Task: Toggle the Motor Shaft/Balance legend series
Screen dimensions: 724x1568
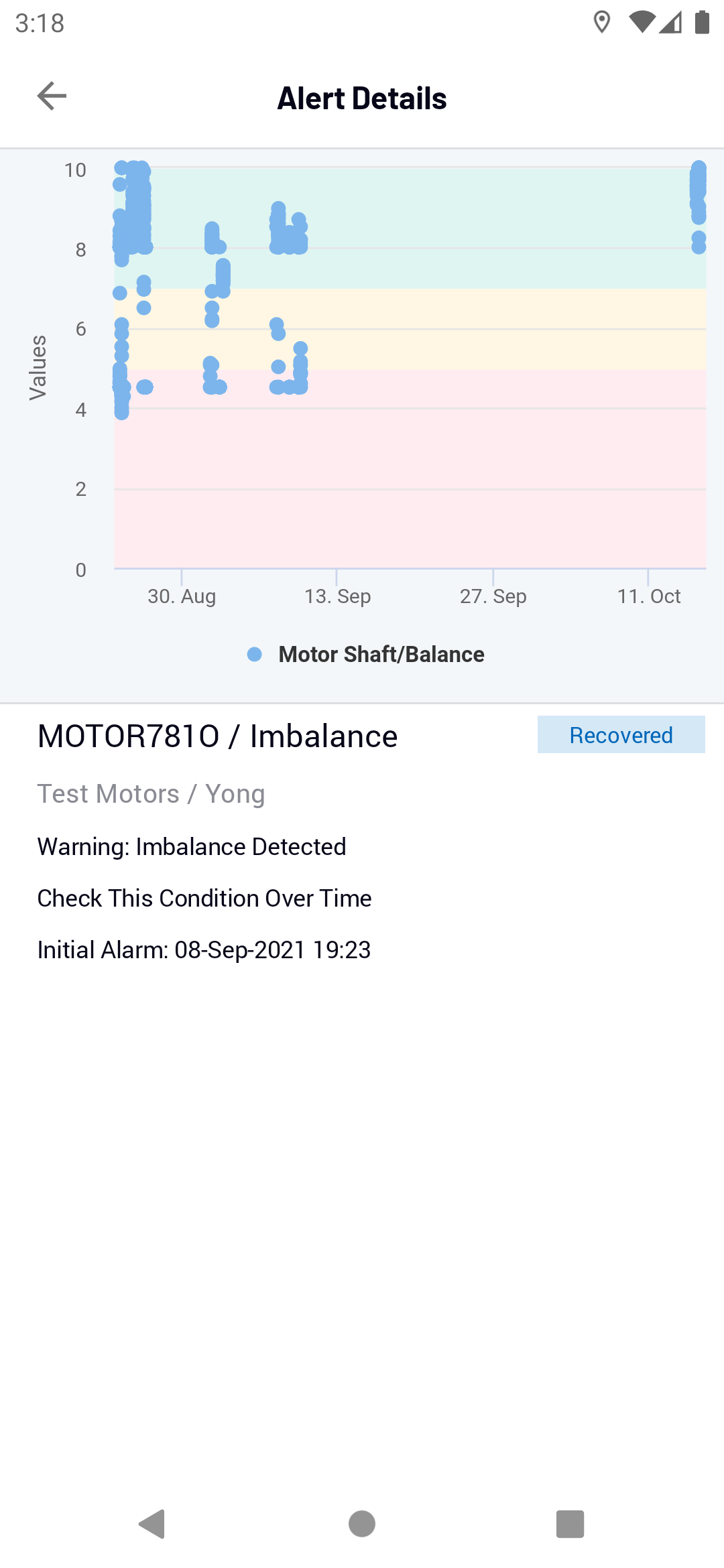Action: 365,654
